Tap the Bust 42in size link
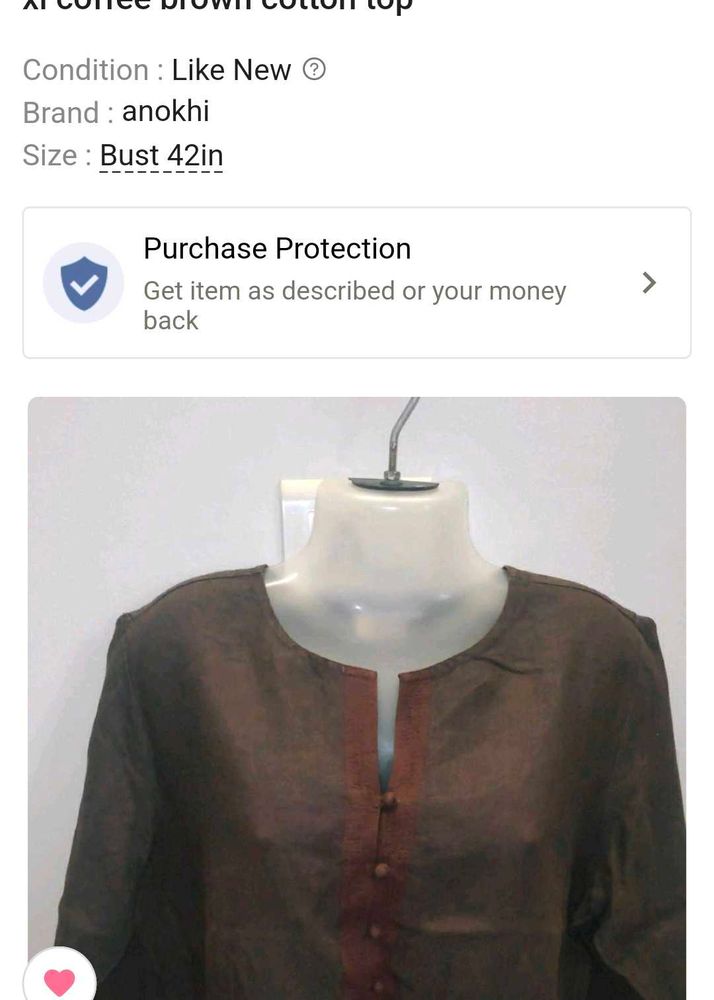Screen dimensions: 714x1000 pyautogui.click(x=161, y=156)
